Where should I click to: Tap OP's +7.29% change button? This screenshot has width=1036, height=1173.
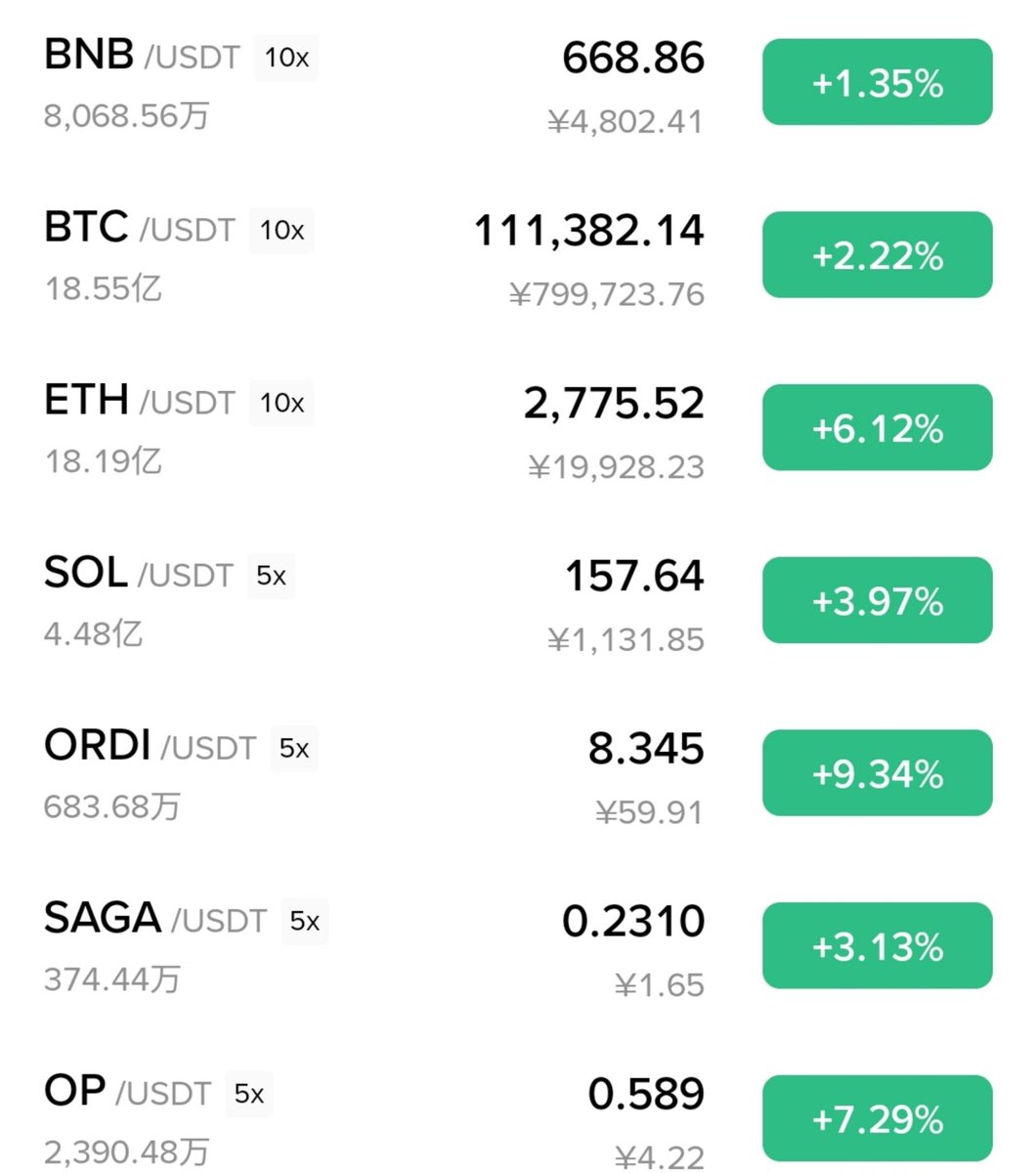(x=877, y=1117)
